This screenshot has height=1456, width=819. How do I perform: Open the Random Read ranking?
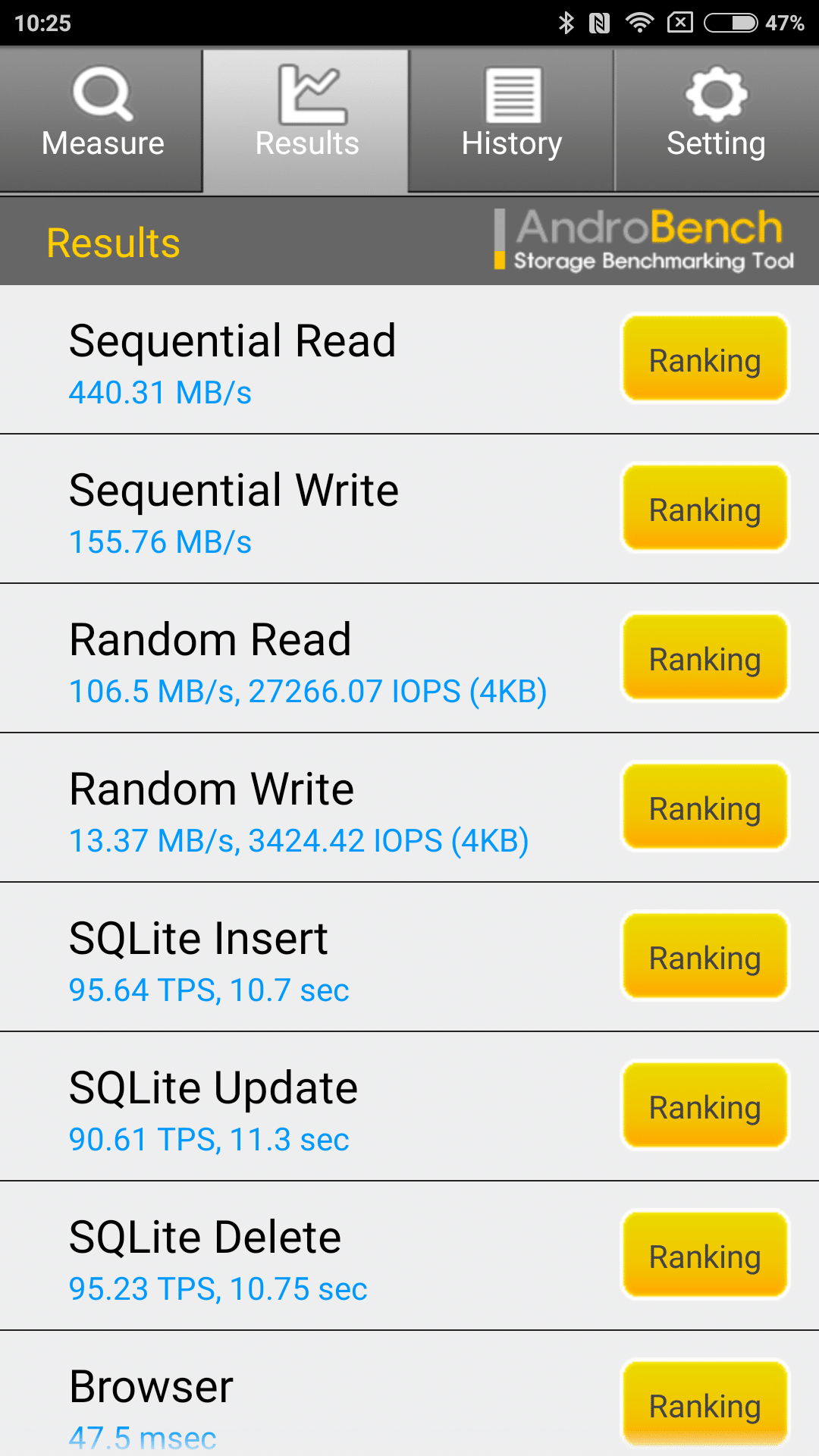click(705, 657)
